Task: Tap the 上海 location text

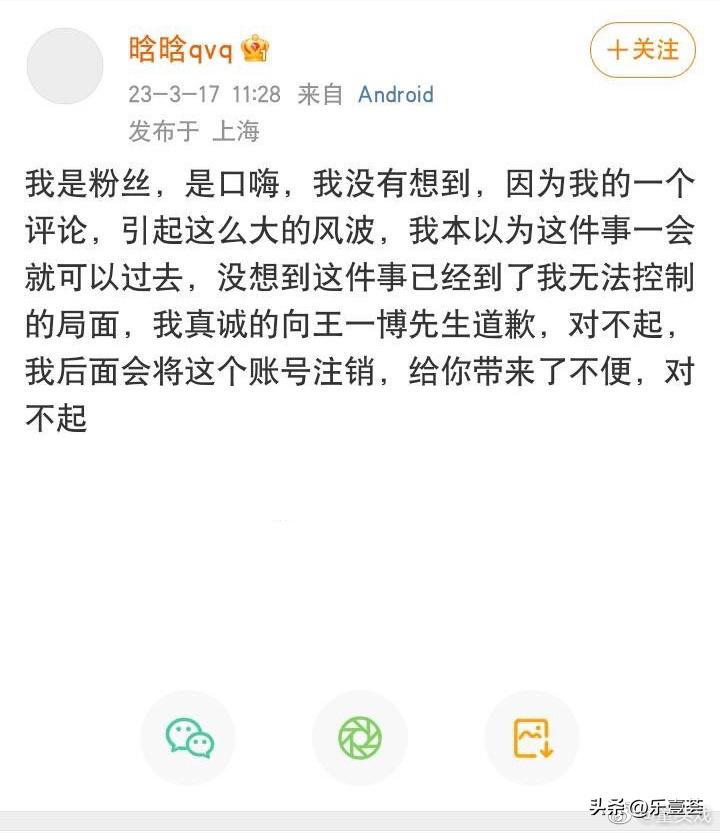Action: click(x=237, y=131)
